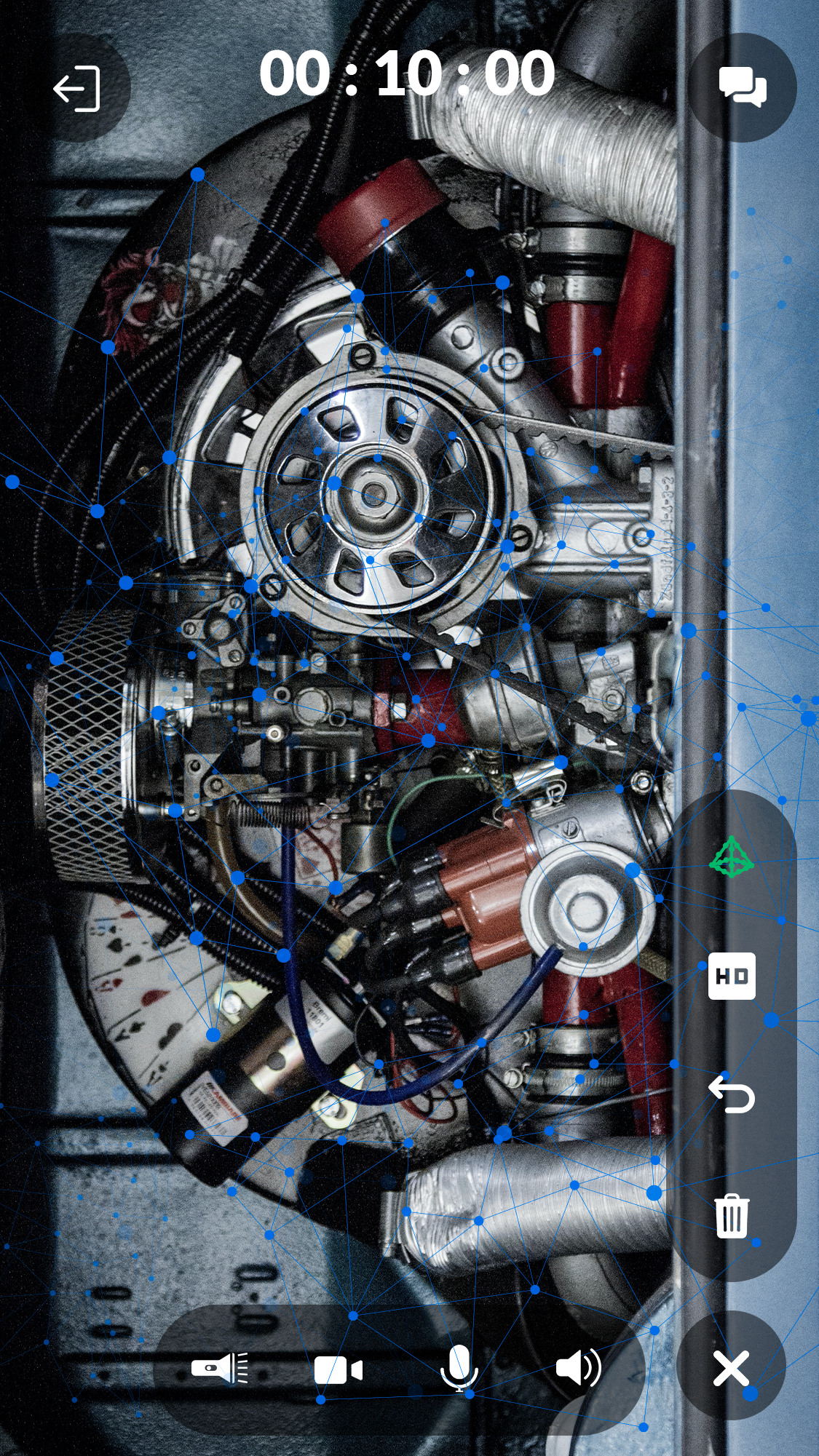
Task: Exit the call session
Action: (76, 88)
